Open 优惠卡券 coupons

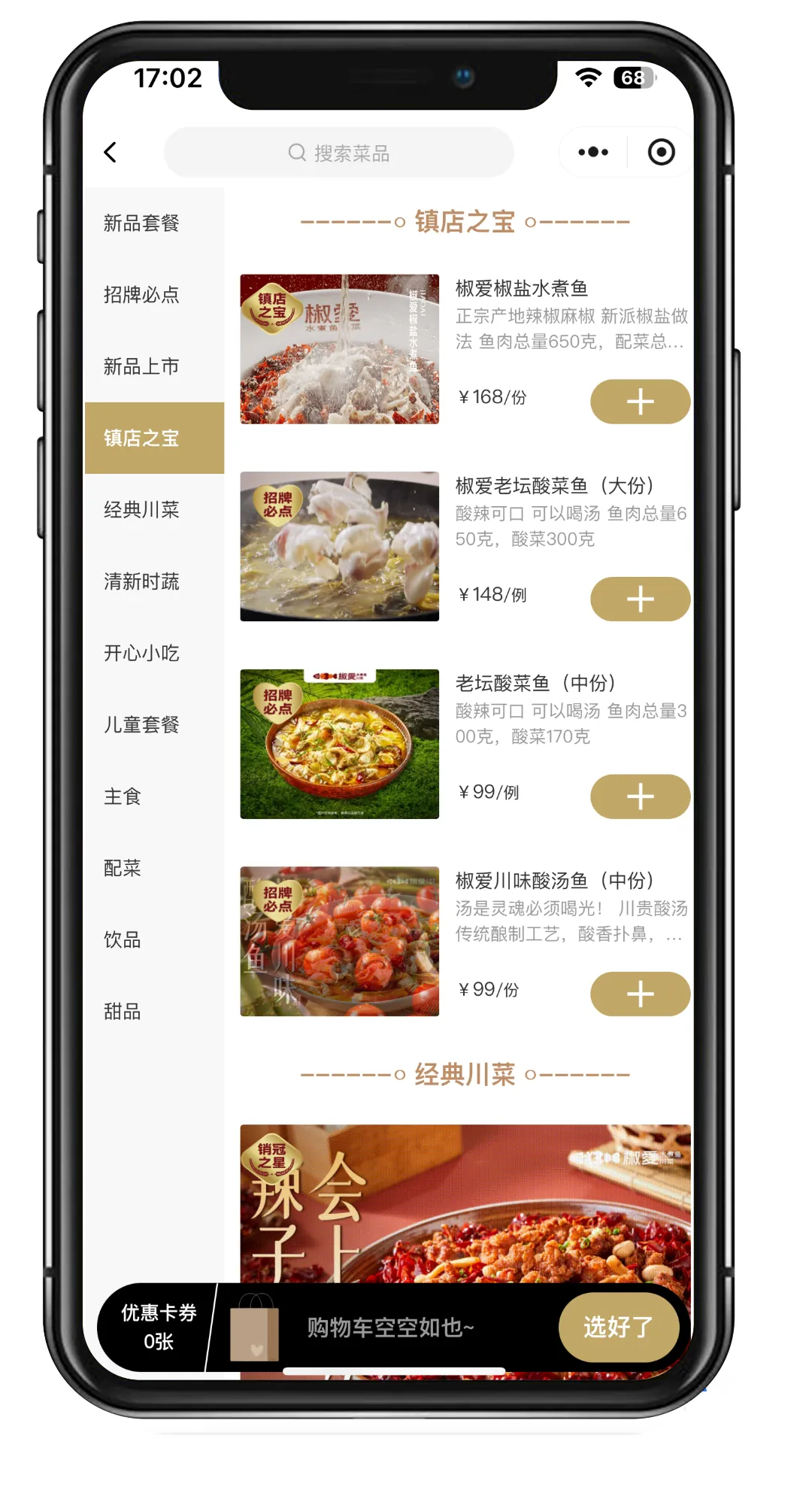click(x=158, y=1327)
